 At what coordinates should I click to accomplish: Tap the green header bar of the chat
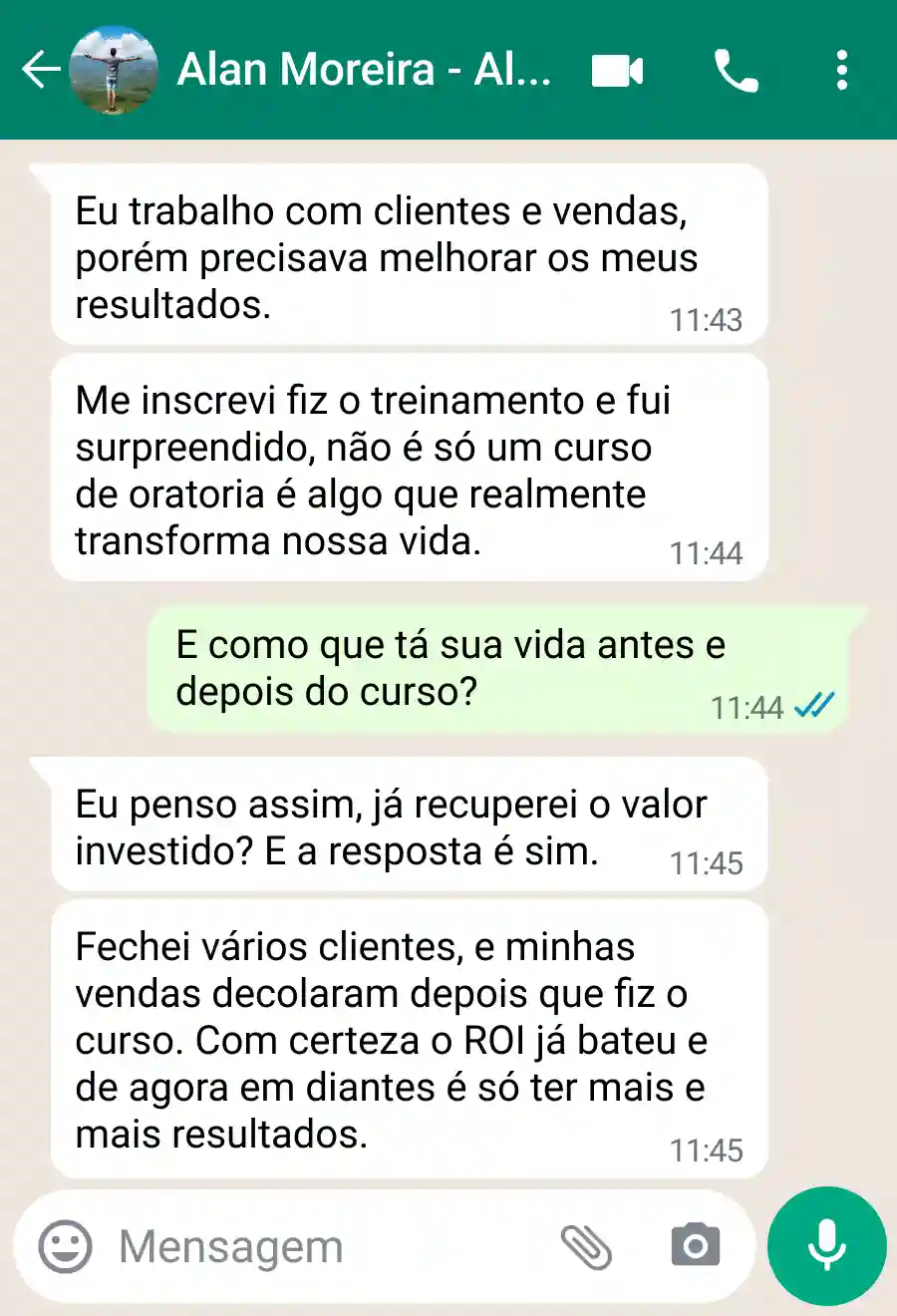click(x=448, y=70)
